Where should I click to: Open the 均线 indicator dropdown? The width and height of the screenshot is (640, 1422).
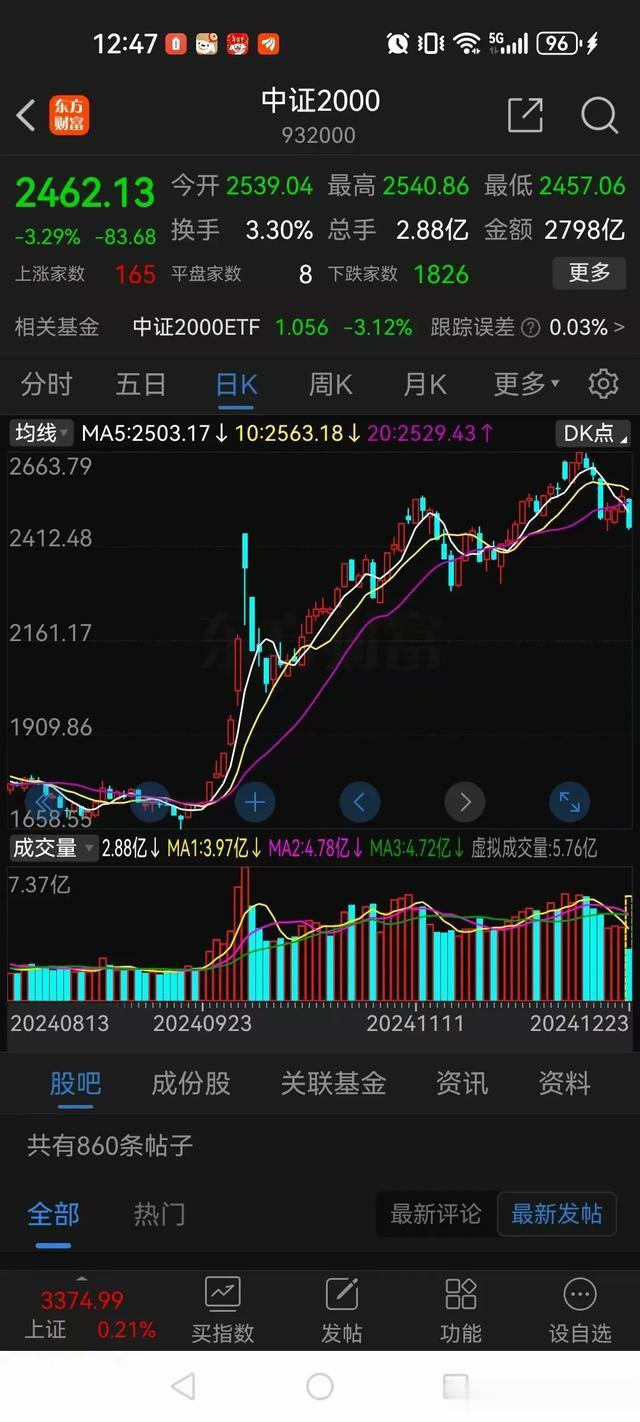[41, 433]
